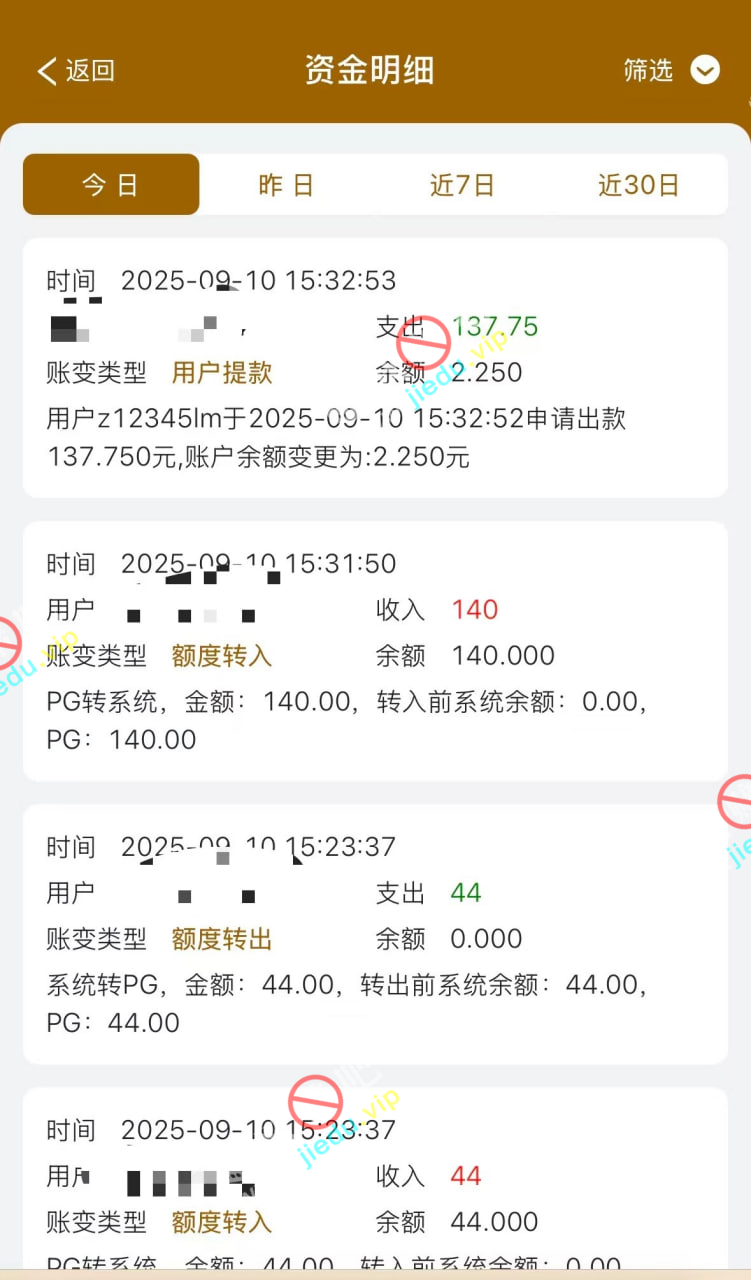
Task: View the 近30日 transactions tab
Action: pyautogui.click(x=639, y=185)
